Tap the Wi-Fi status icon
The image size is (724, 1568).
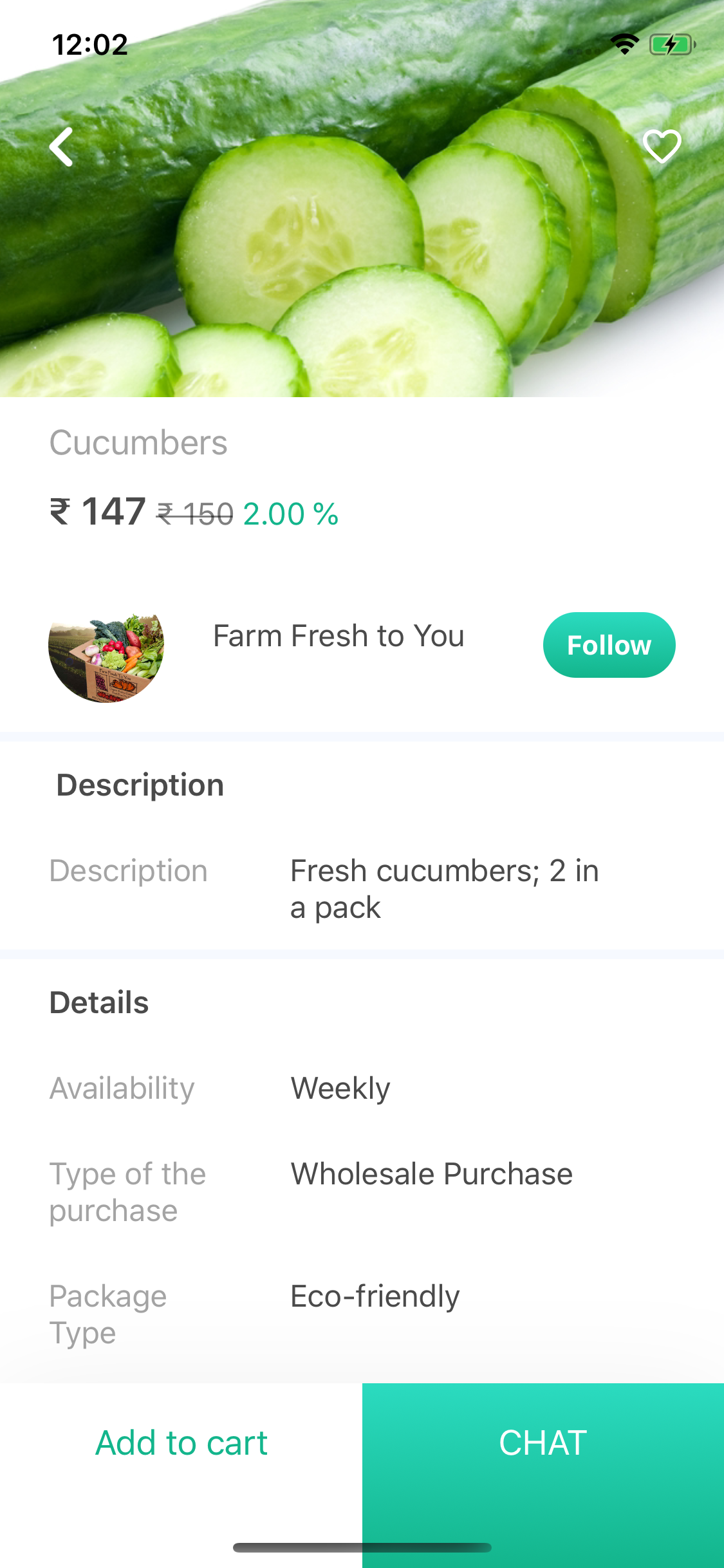(x=624, y=44)
